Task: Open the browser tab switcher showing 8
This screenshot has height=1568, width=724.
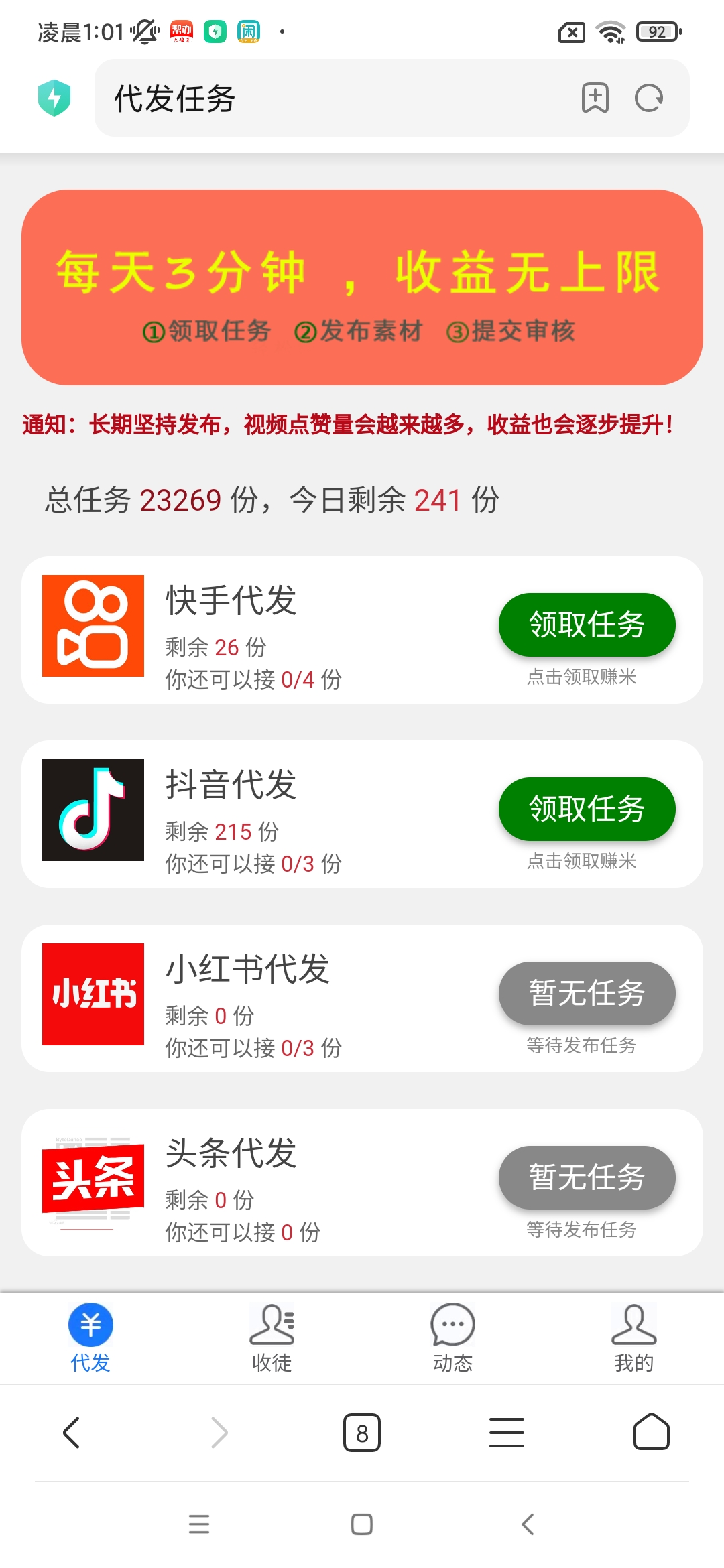Action: coord(362,1433)
